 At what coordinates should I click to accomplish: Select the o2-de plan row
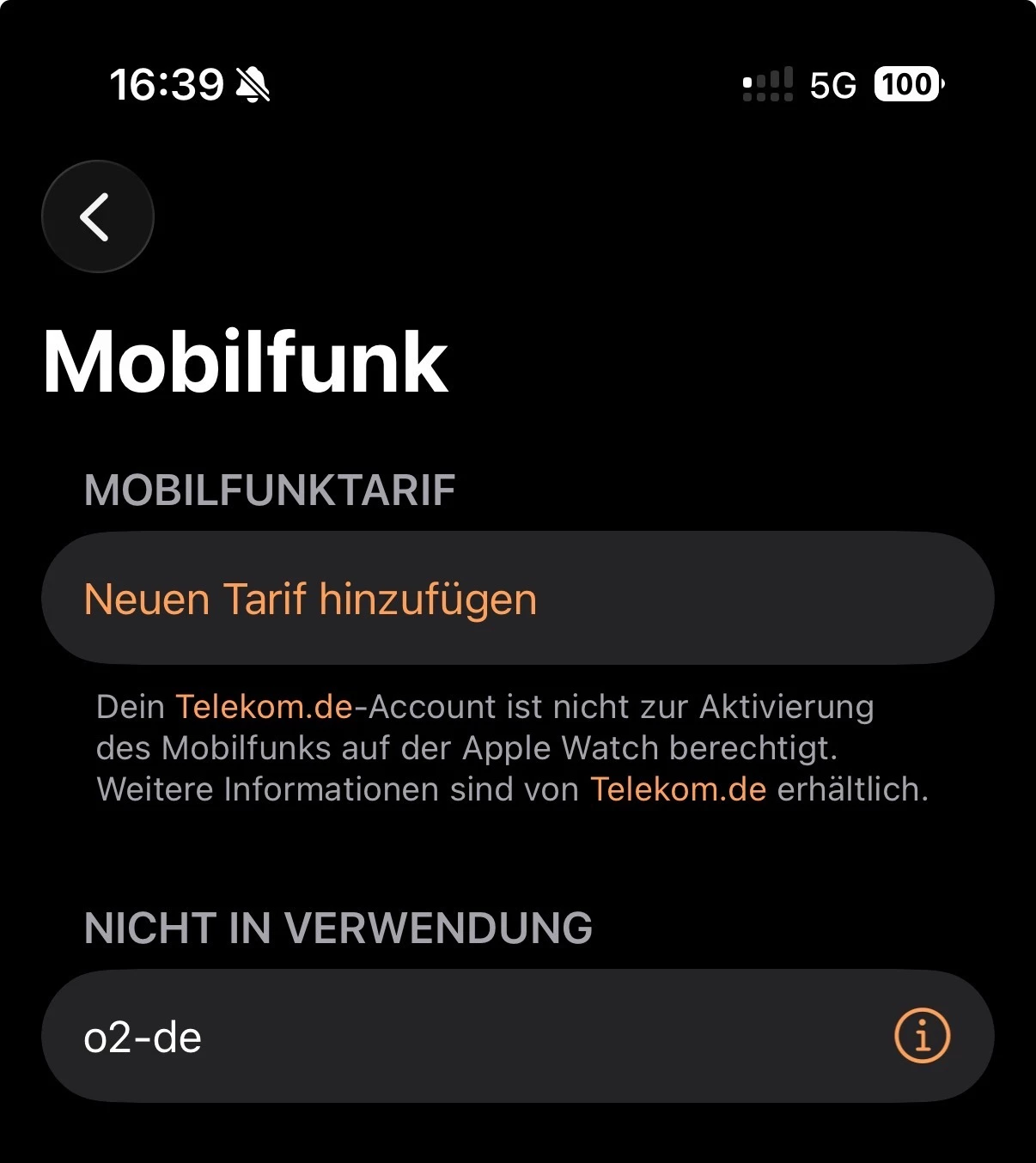(430, 1037)
